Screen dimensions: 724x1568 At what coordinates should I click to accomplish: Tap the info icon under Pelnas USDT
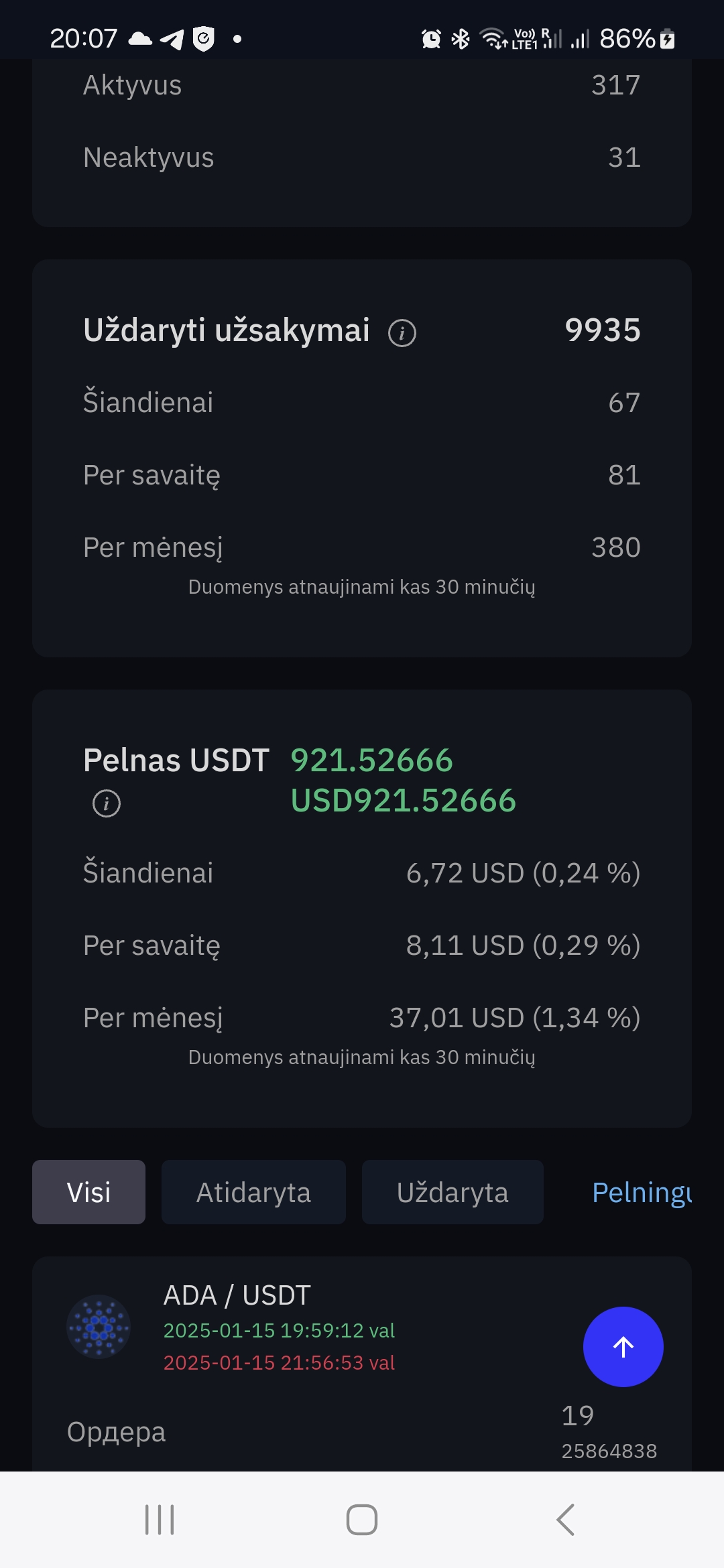pos(107,803)
